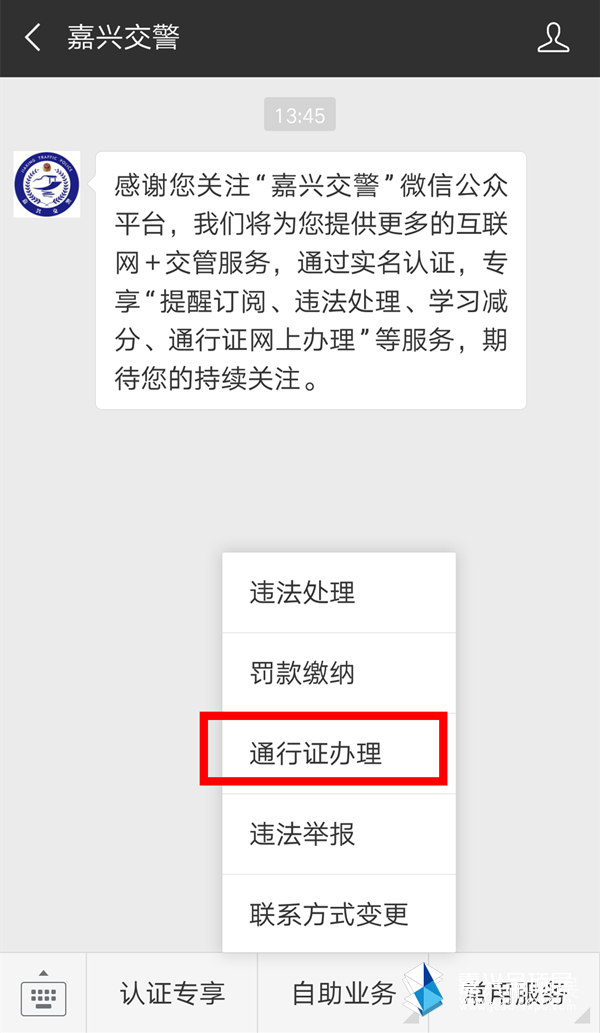
Task: Open the 常用服务 bottom menu
Action: coord(513,993)
